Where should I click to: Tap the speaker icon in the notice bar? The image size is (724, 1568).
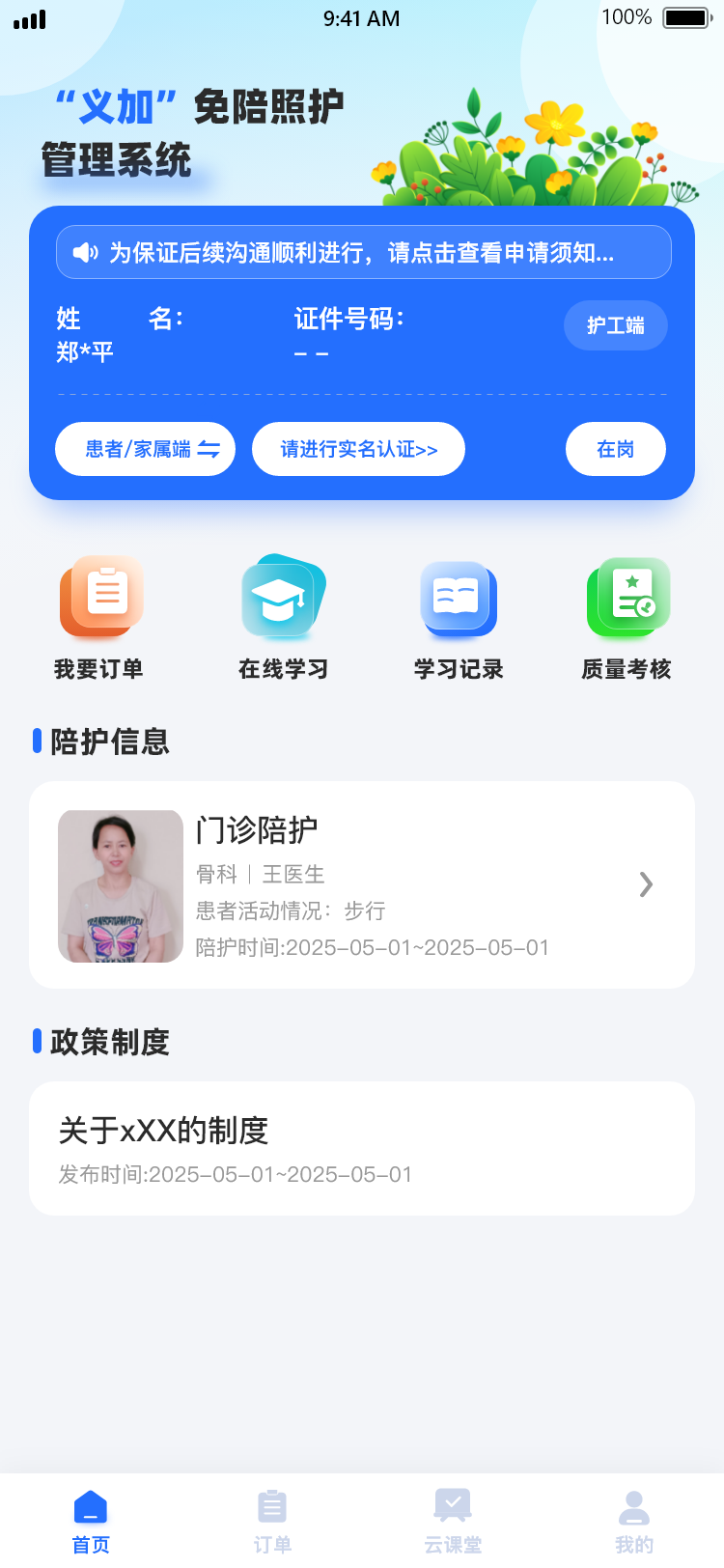click(x=86, y=252)
